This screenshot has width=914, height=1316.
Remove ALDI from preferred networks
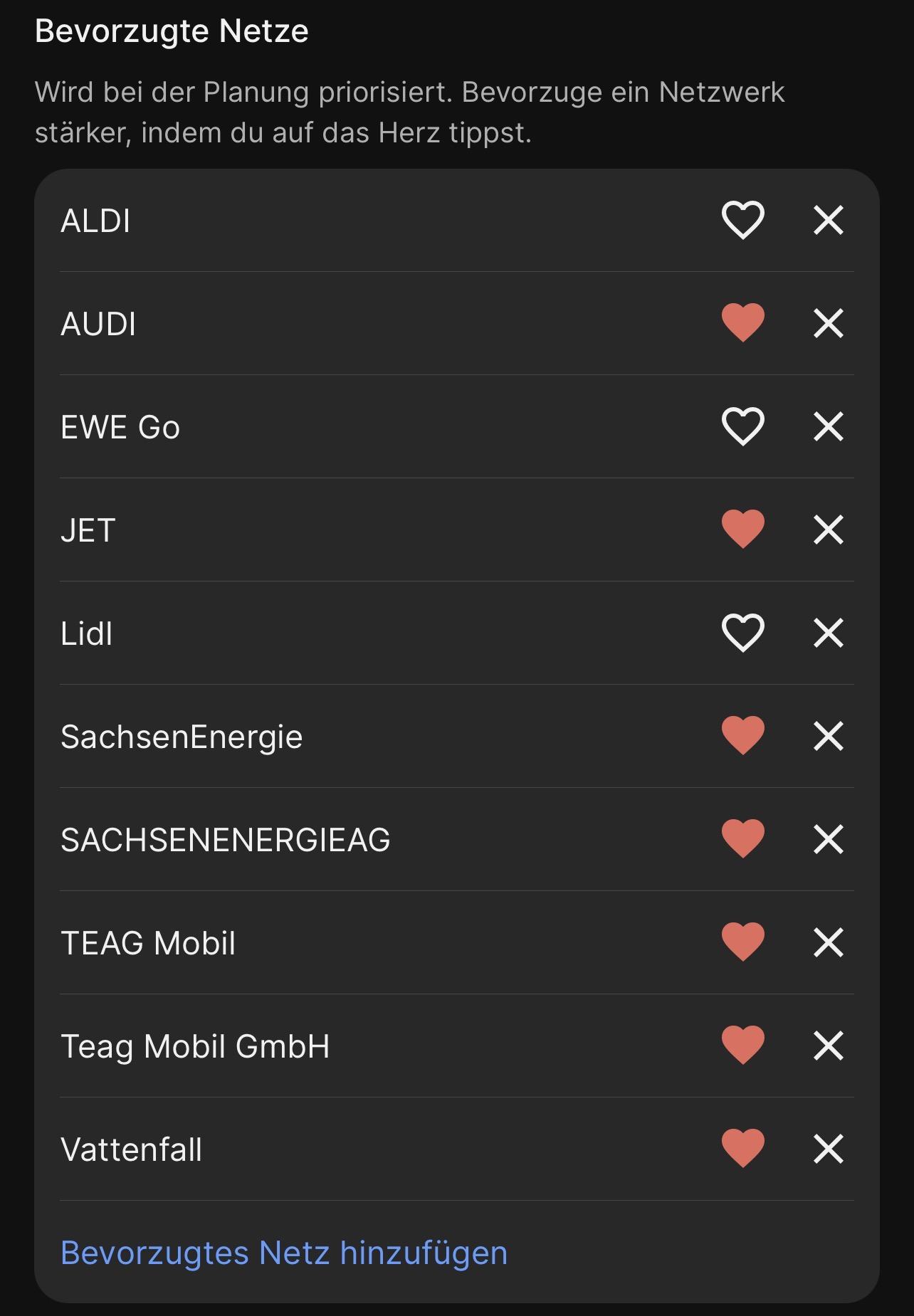tap(828, 220)
